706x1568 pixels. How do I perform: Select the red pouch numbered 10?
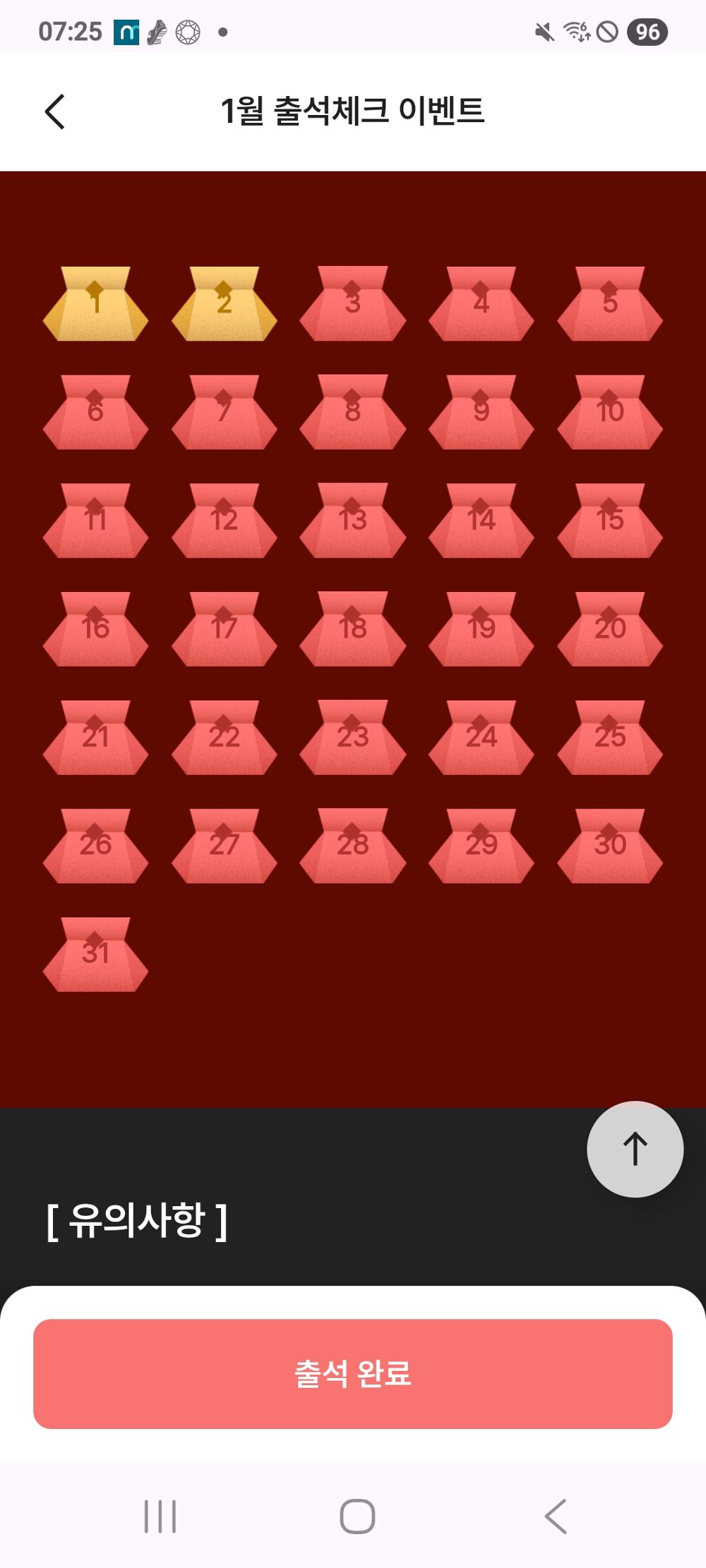(x=610, y=413)
